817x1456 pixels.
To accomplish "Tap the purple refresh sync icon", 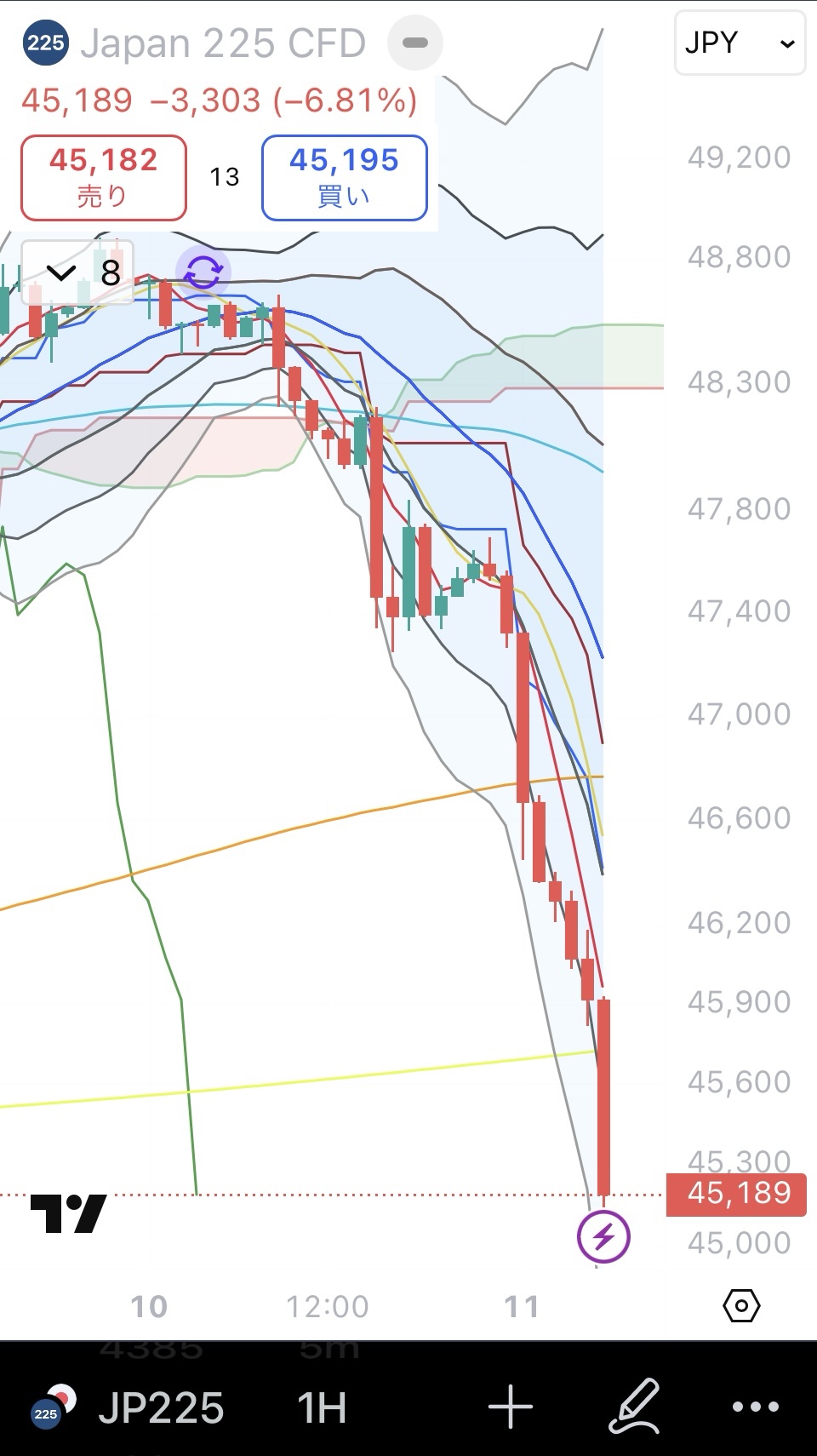I will (203, 272).
